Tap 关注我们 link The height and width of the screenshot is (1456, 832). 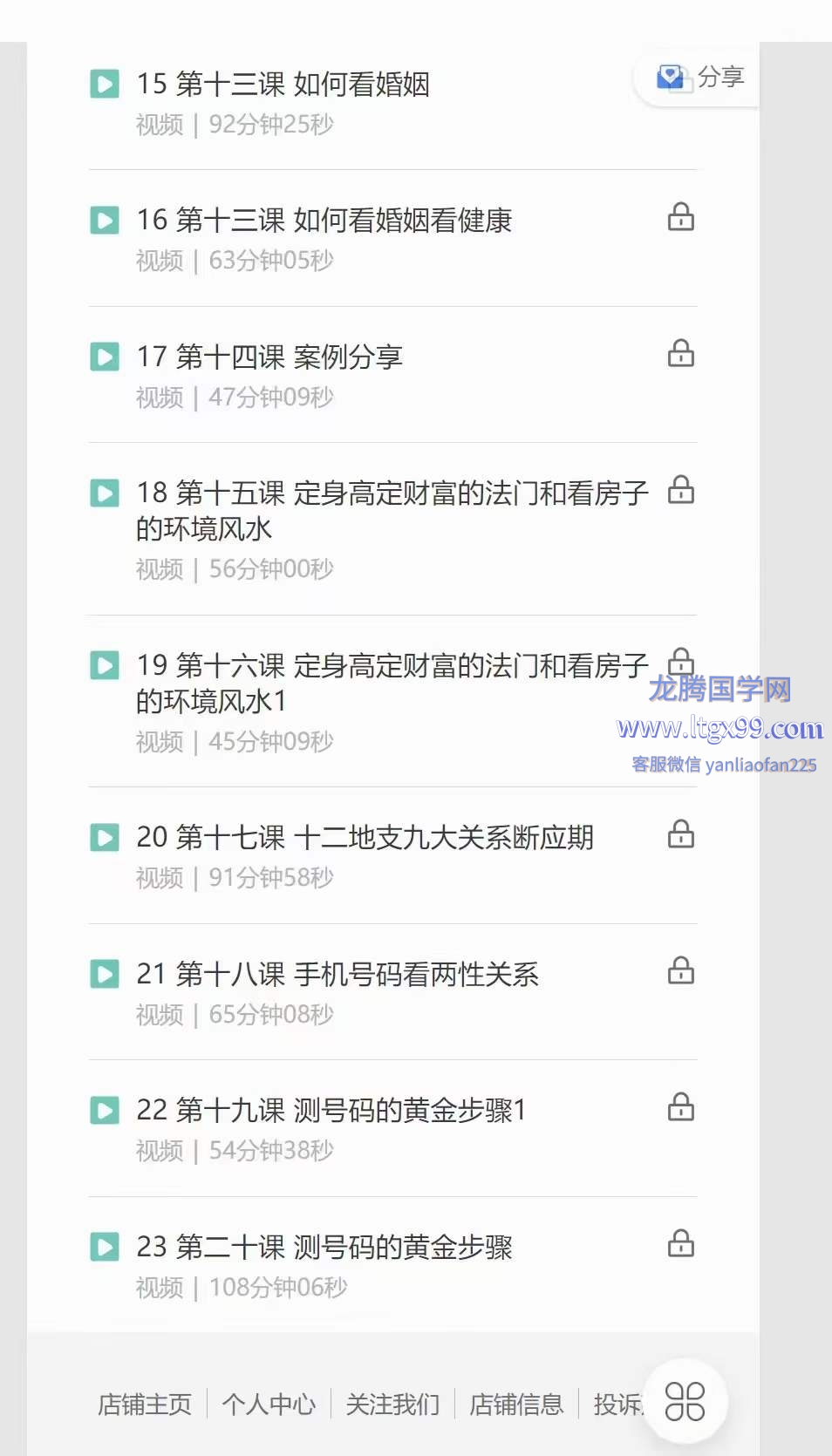[x=392, y=1405]
